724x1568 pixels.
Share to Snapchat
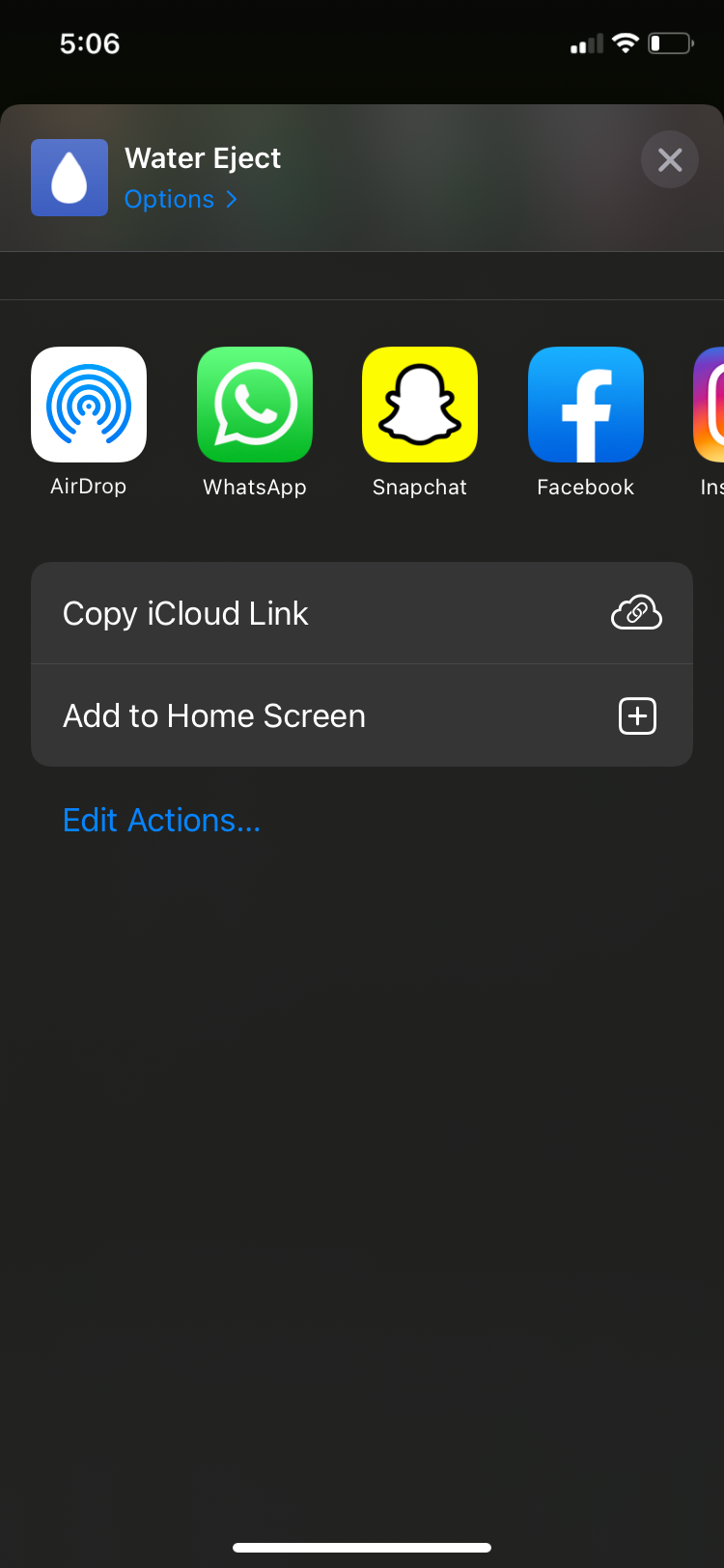pos(420,405)
